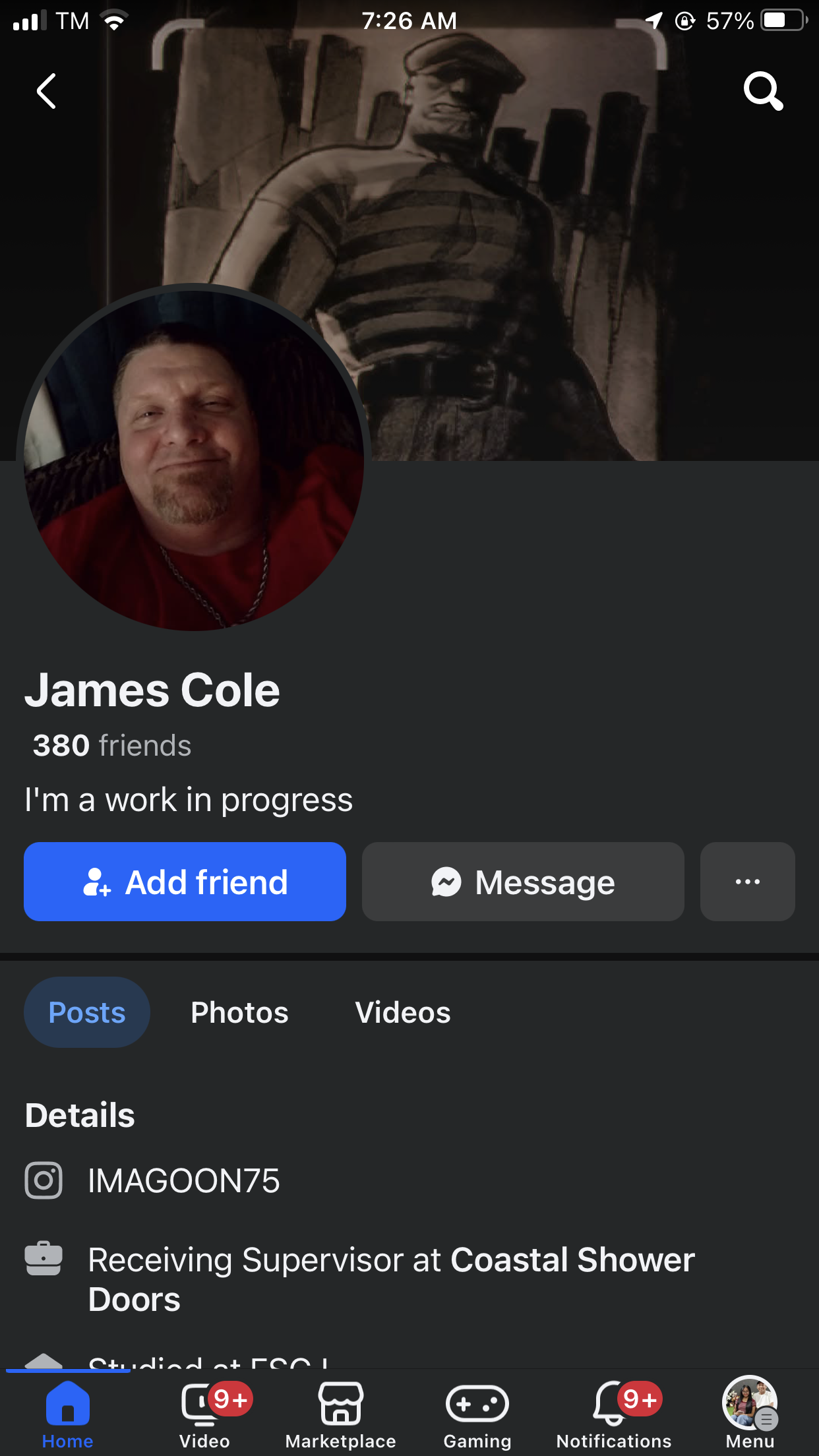Open search on this profile

763,91
